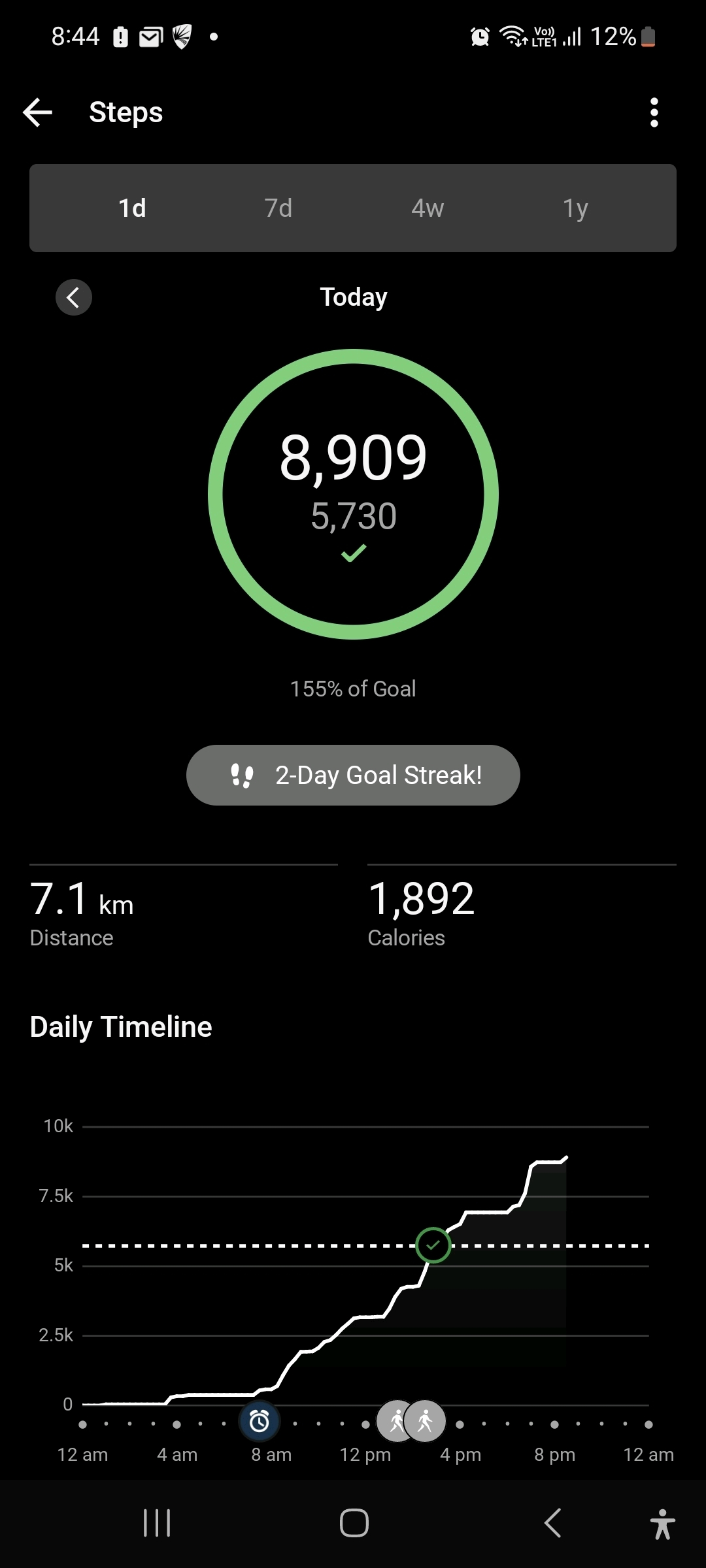706x1568 pixels.
Task: Go to the home screen
Action: click(354, 1523)
